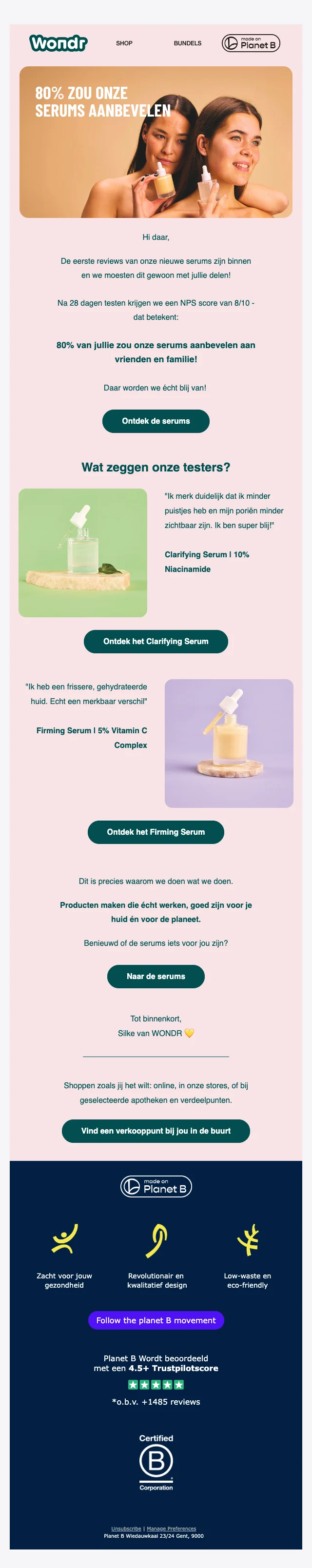Open the Firming Serum product image
The width and height of the screenshot is (312, 1568).
tap(229, 743)
